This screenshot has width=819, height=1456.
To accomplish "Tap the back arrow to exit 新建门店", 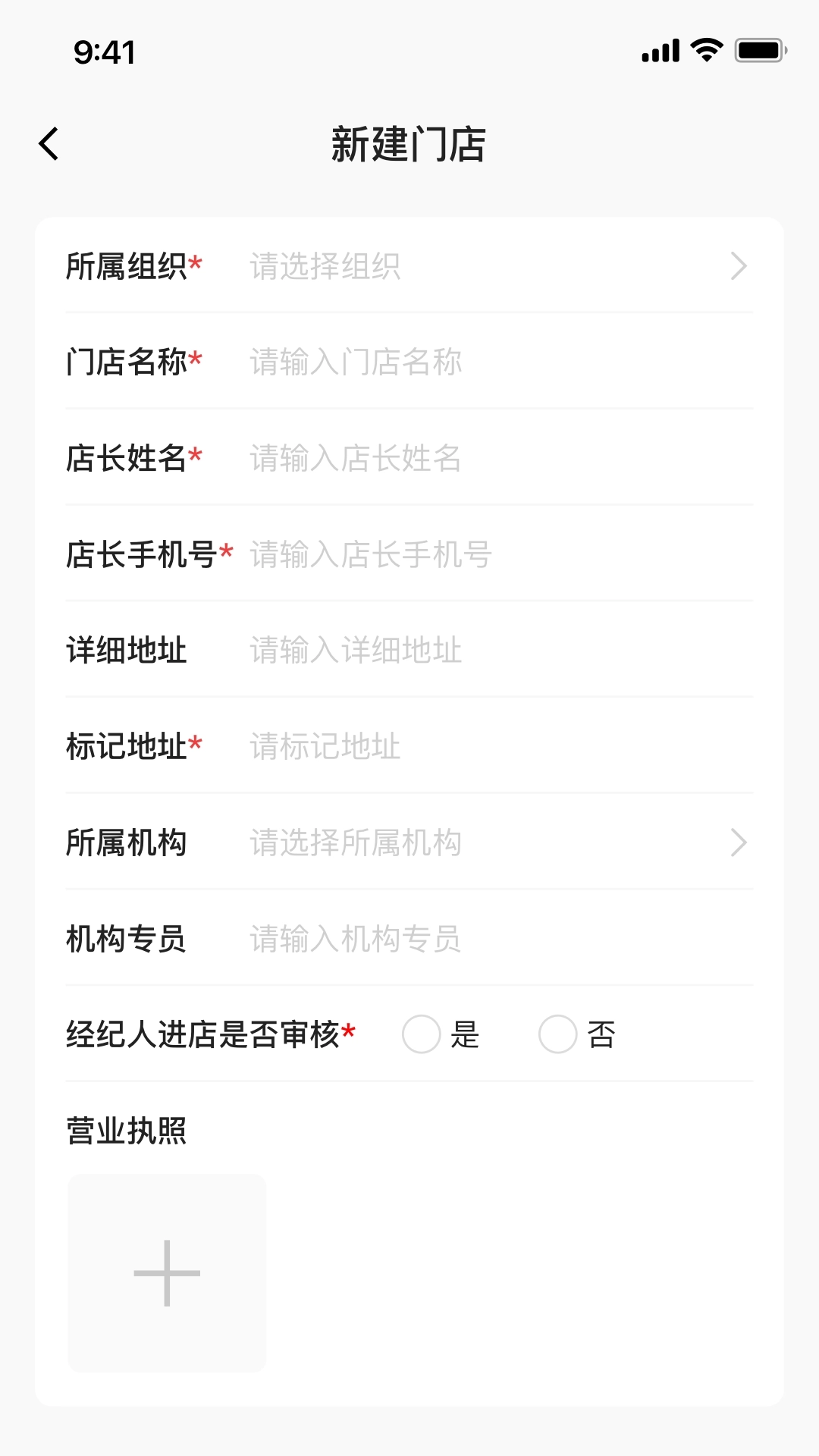I will point(49,143).
